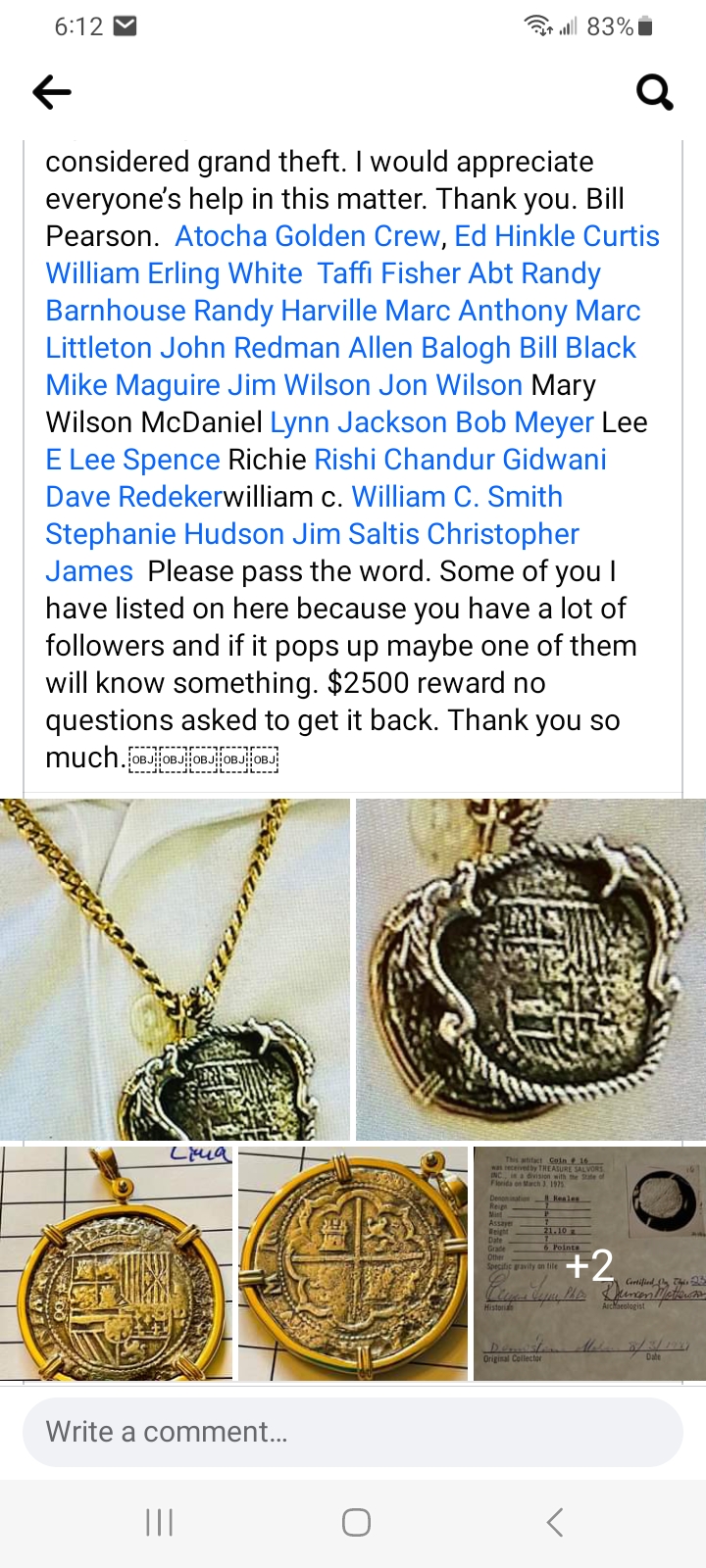Open search via the magnifier icon

point(654,93)
